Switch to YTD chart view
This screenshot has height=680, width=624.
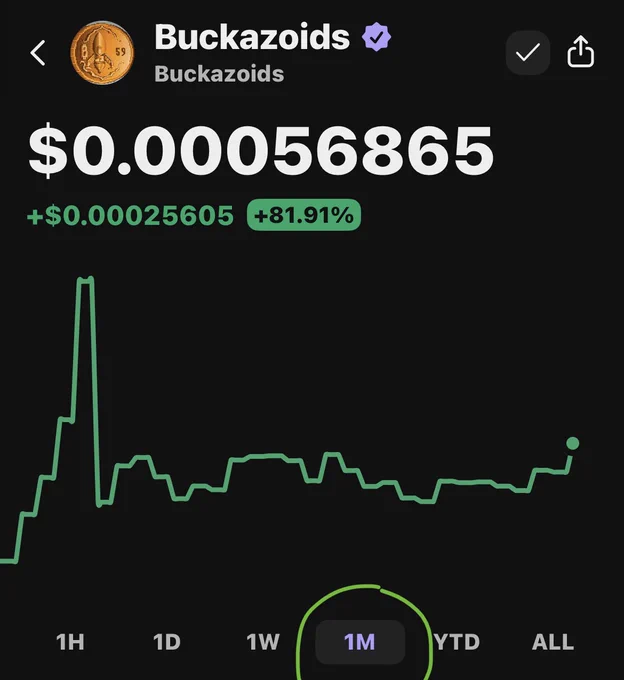457,642
